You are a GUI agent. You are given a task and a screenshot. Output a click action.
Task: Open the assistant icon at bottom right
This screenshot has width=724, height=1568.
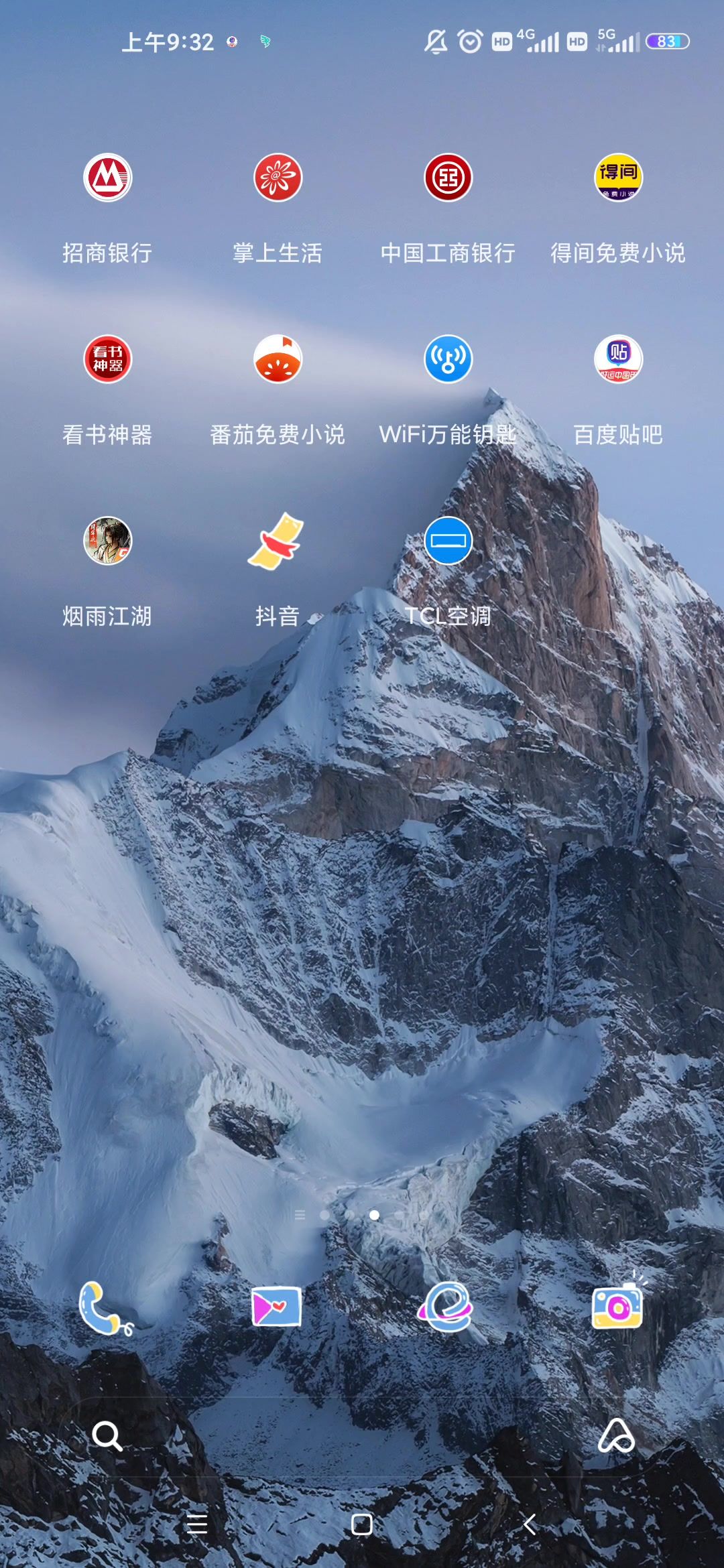point(616,1436)
